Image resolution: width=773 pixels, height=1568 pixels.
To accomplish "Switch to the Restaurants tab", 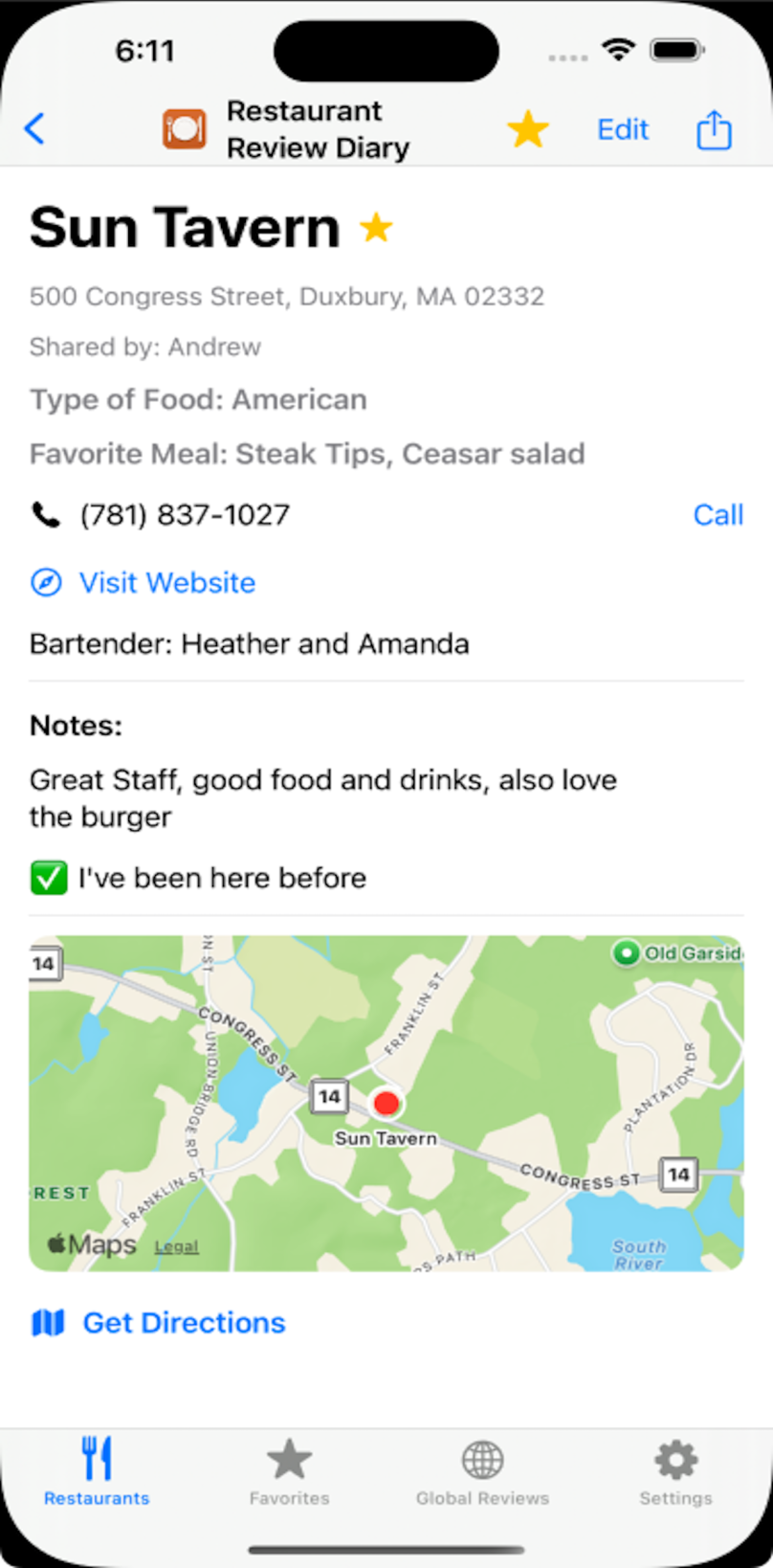I will coord(97,1471).
